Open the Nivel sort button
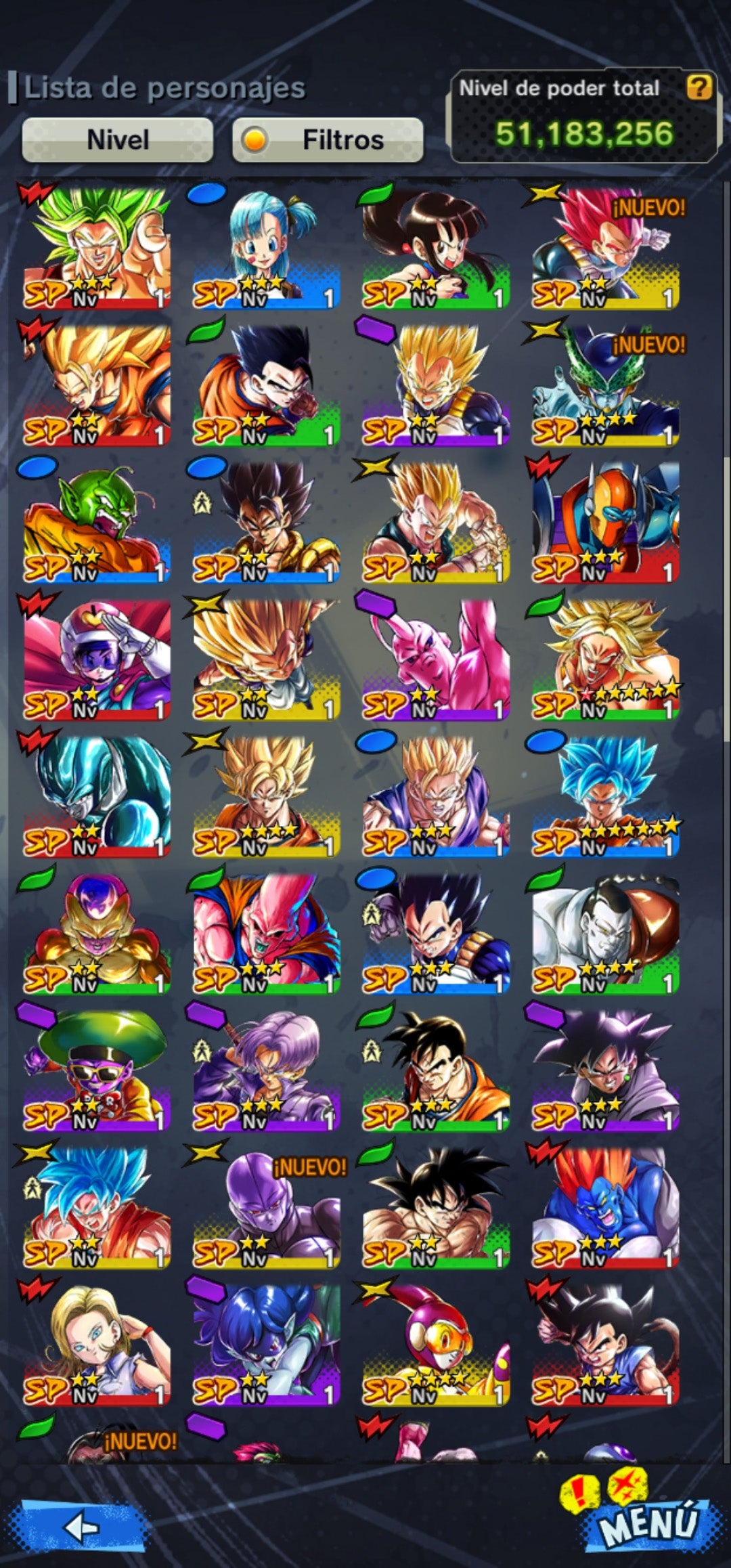731x1568 pixels. coord(118,140)
